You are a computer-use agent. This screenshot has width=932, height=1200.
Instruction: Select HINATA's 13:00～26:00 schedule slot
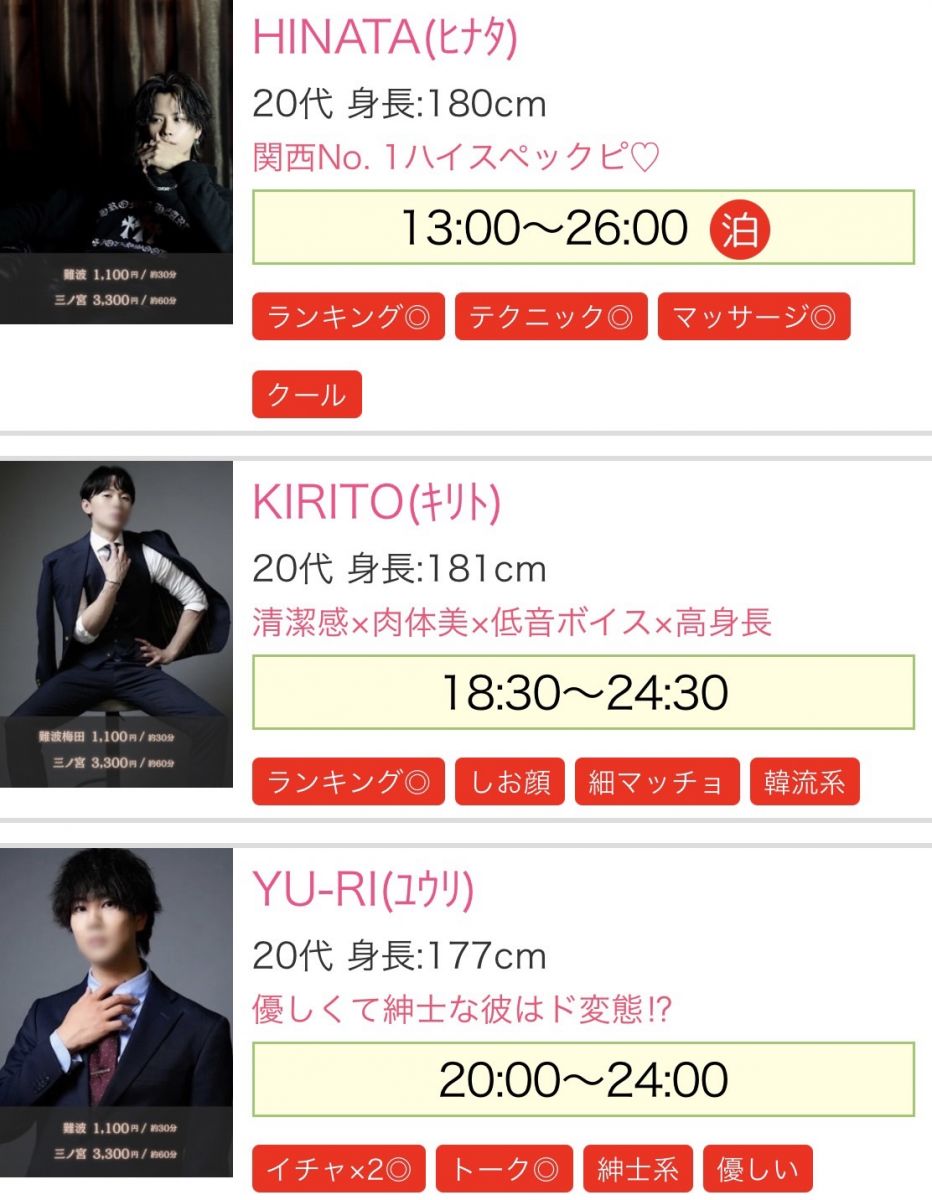click(x=583, y=228)
